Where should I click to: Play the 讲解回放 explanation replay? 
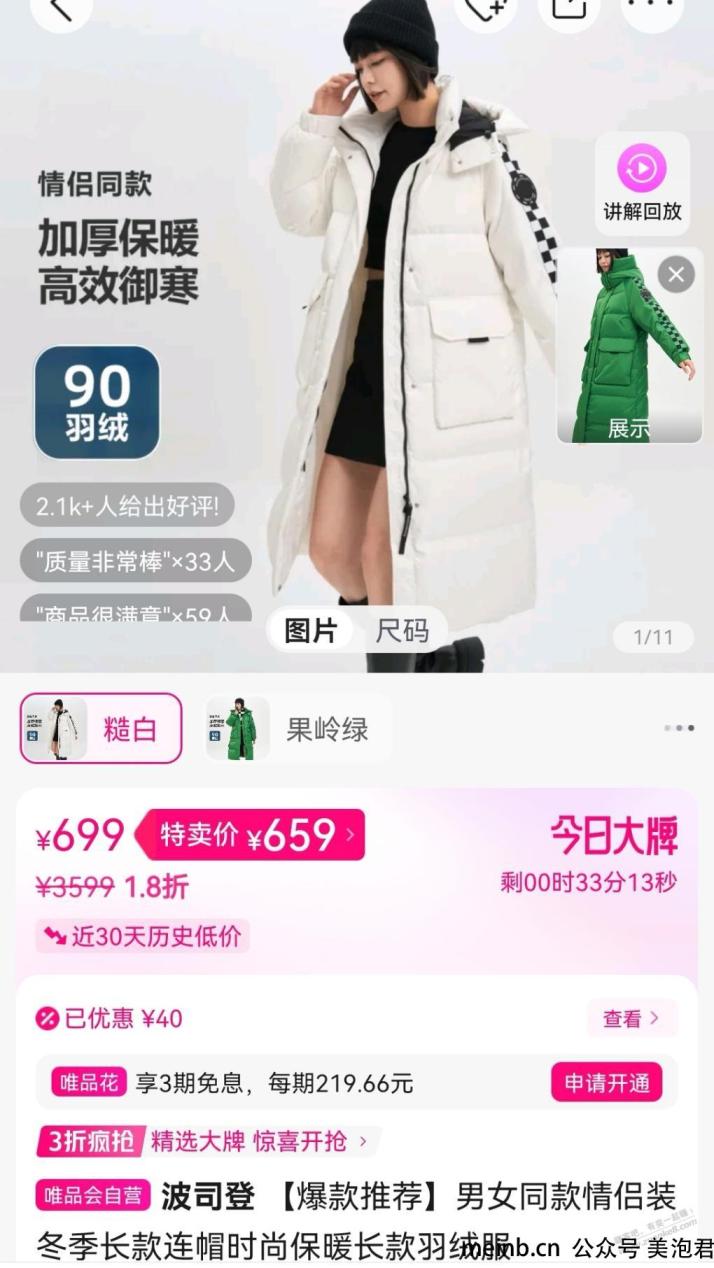point(642,183)
